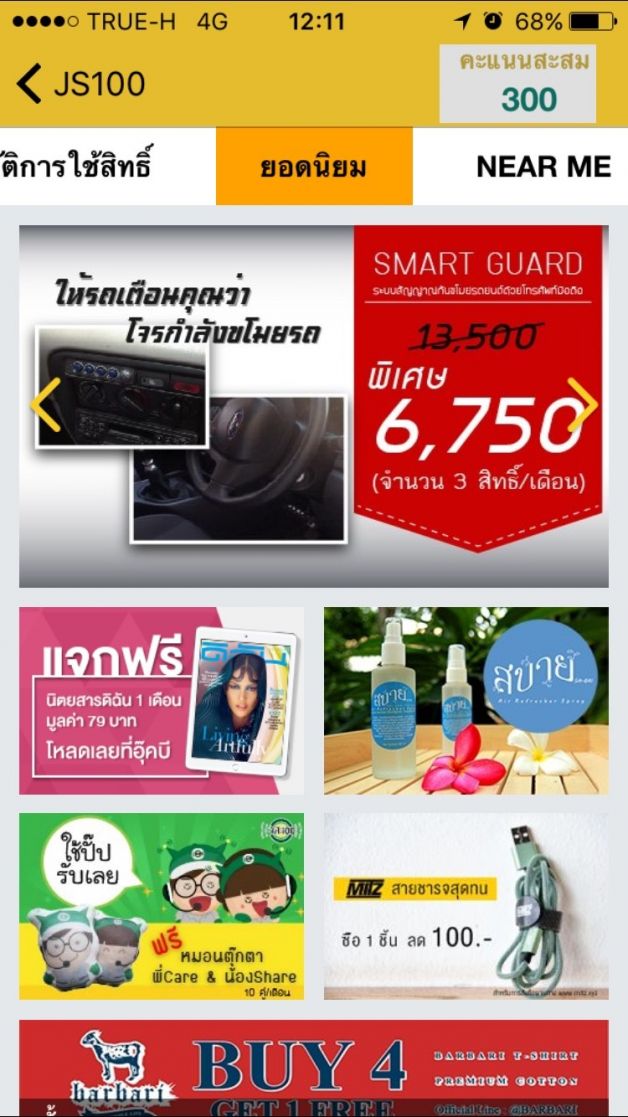
Task: Switch to the ยอดนิยม tab
Action: point(314,166)
